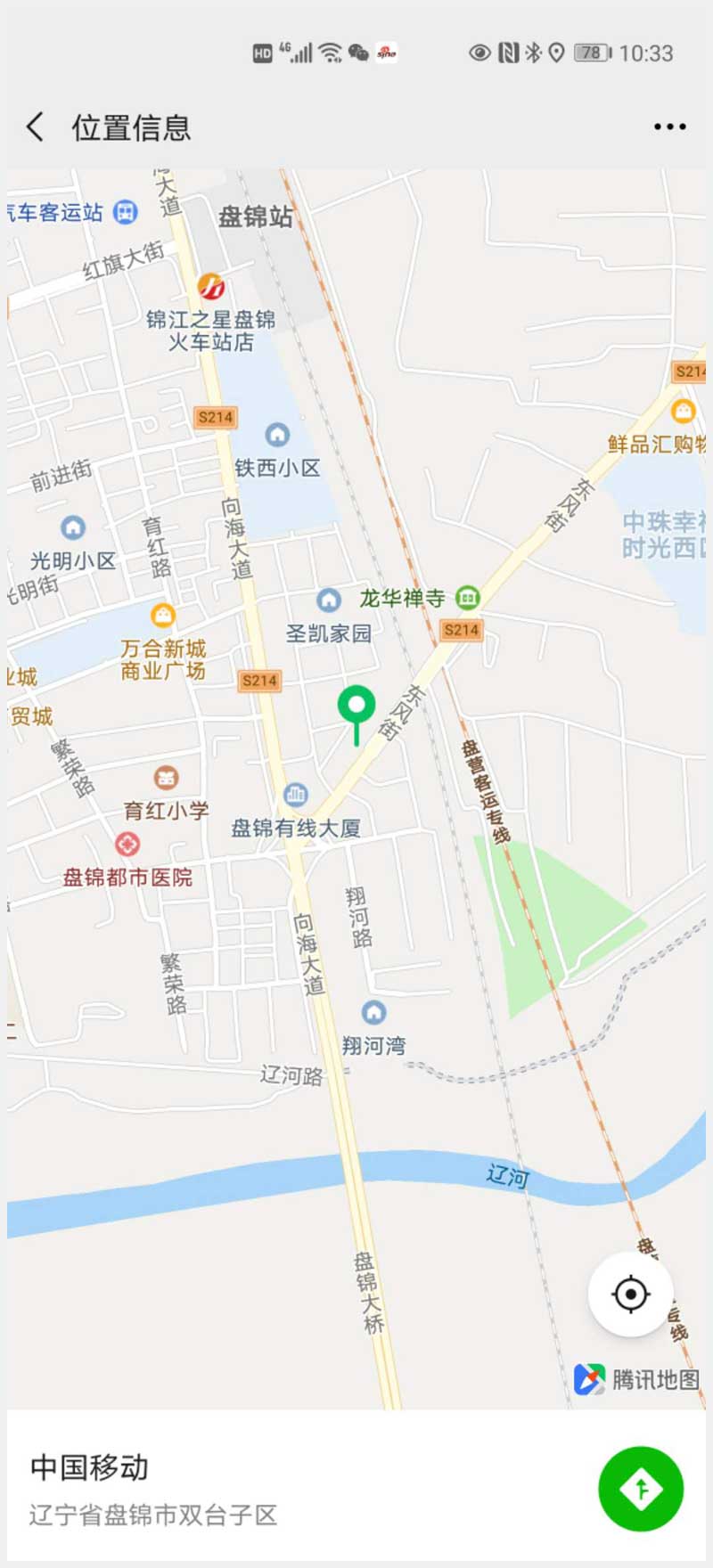
Task: Go back from the 位置信息 screen
Action: 36,127
